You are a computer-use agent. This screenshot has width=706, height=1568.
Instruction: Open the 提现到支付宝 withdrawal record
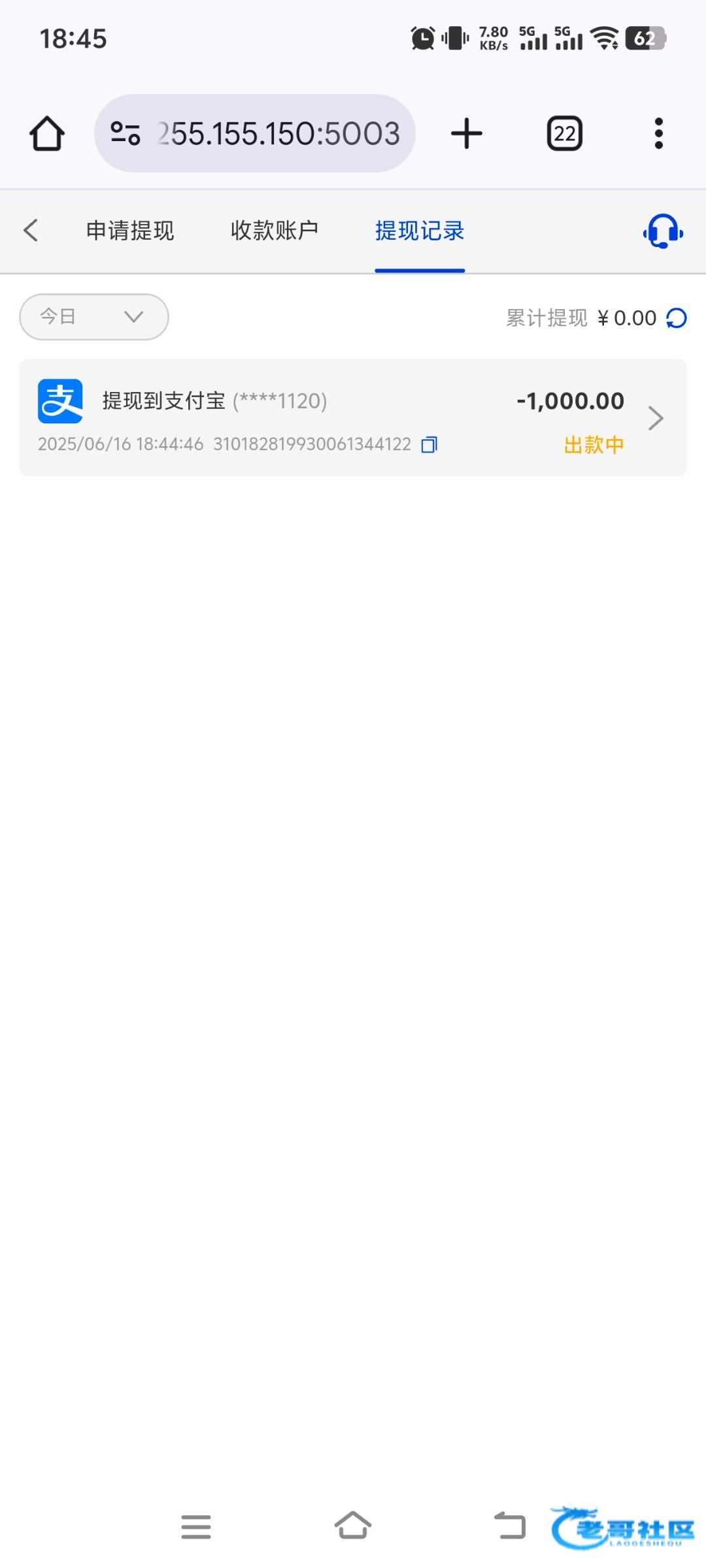click(x=353, y=417)
